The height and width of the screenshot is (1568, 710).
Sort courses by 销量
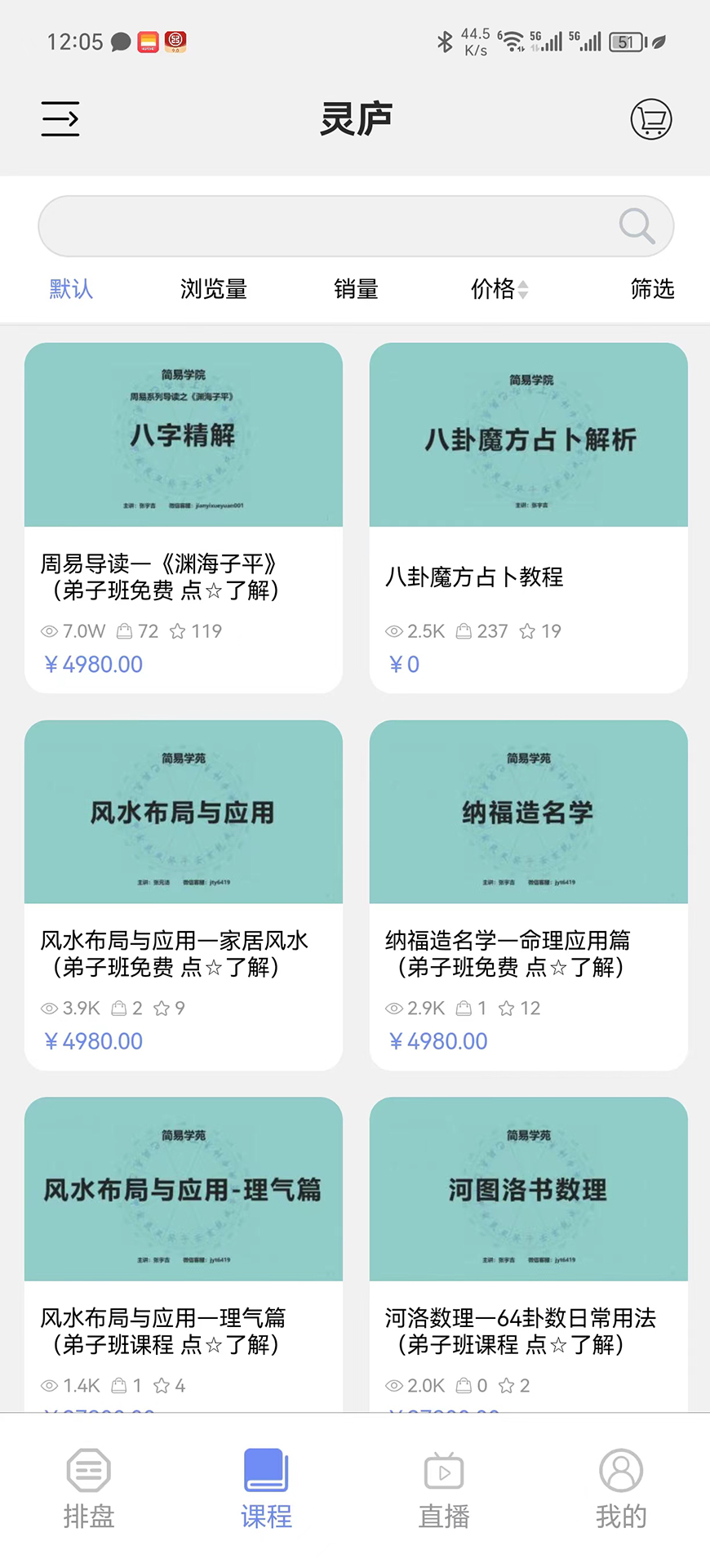356,289
